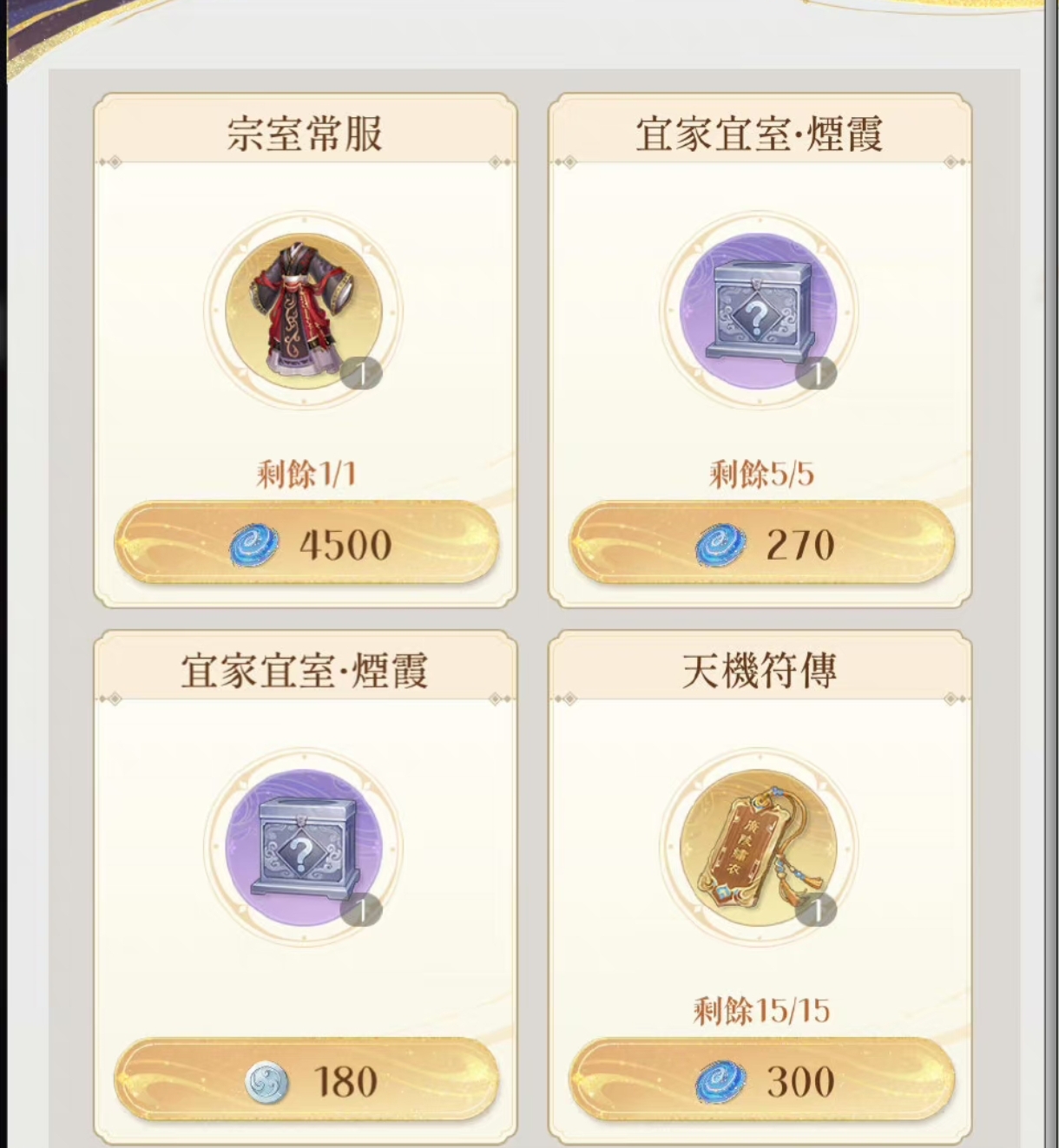Buy 宗室常服 for 4500
1059x1148 pixels.
(306, 544)
